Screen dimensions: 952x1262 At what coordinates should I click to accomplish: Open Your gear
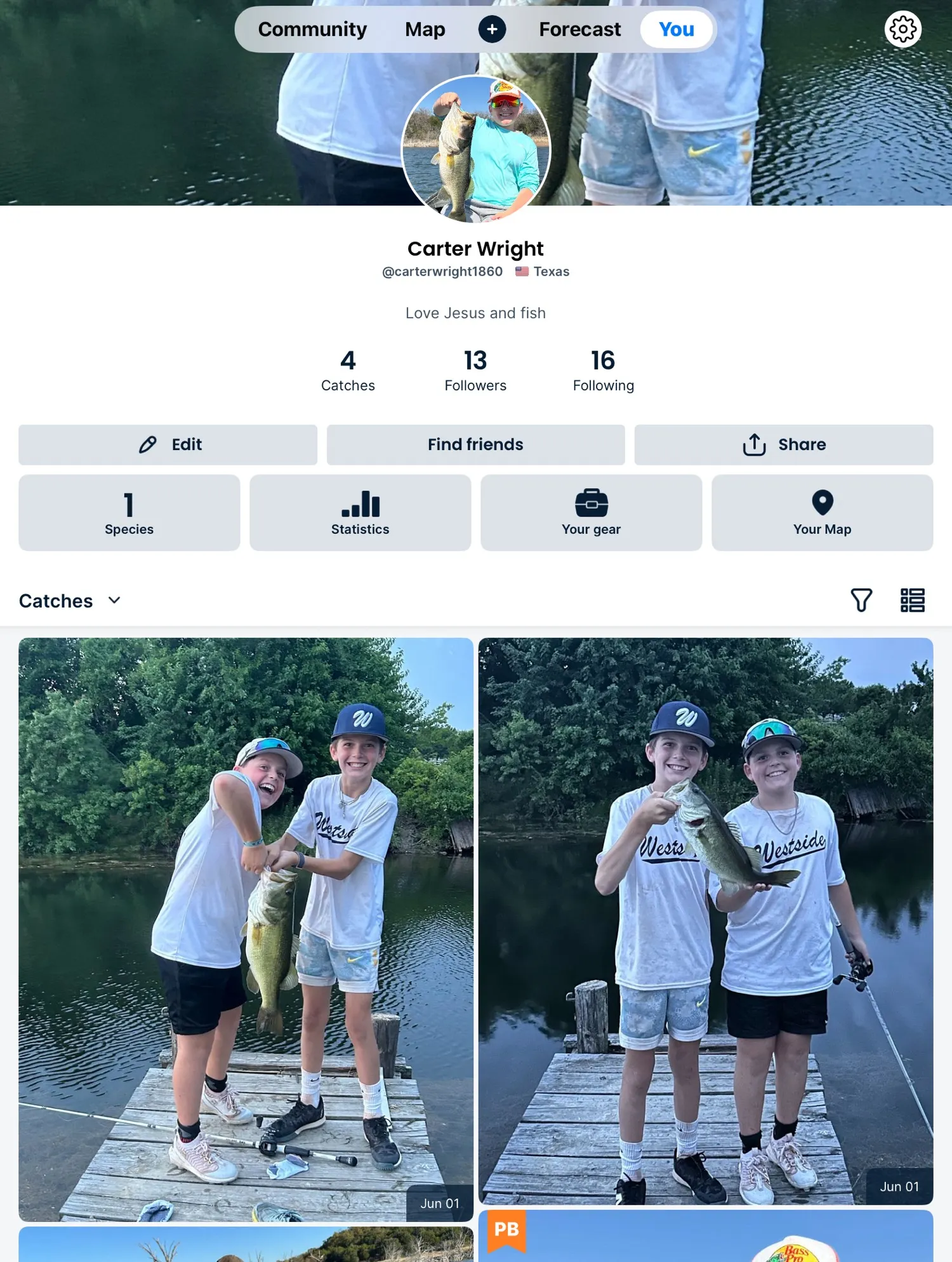591,512
